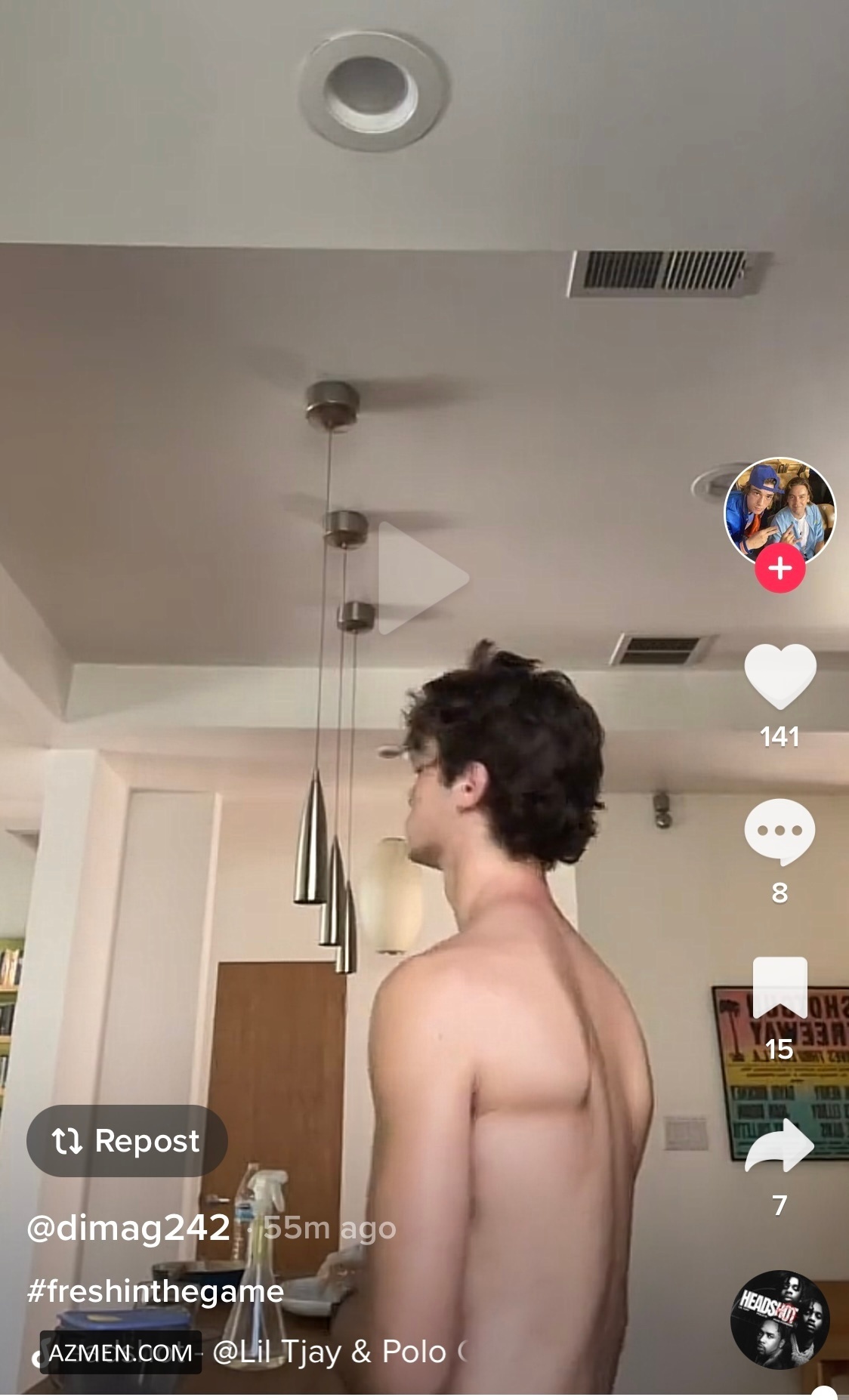Like this video
Image resolution: width=849 pixels, height=1400 pixels.
click(780, 676)
